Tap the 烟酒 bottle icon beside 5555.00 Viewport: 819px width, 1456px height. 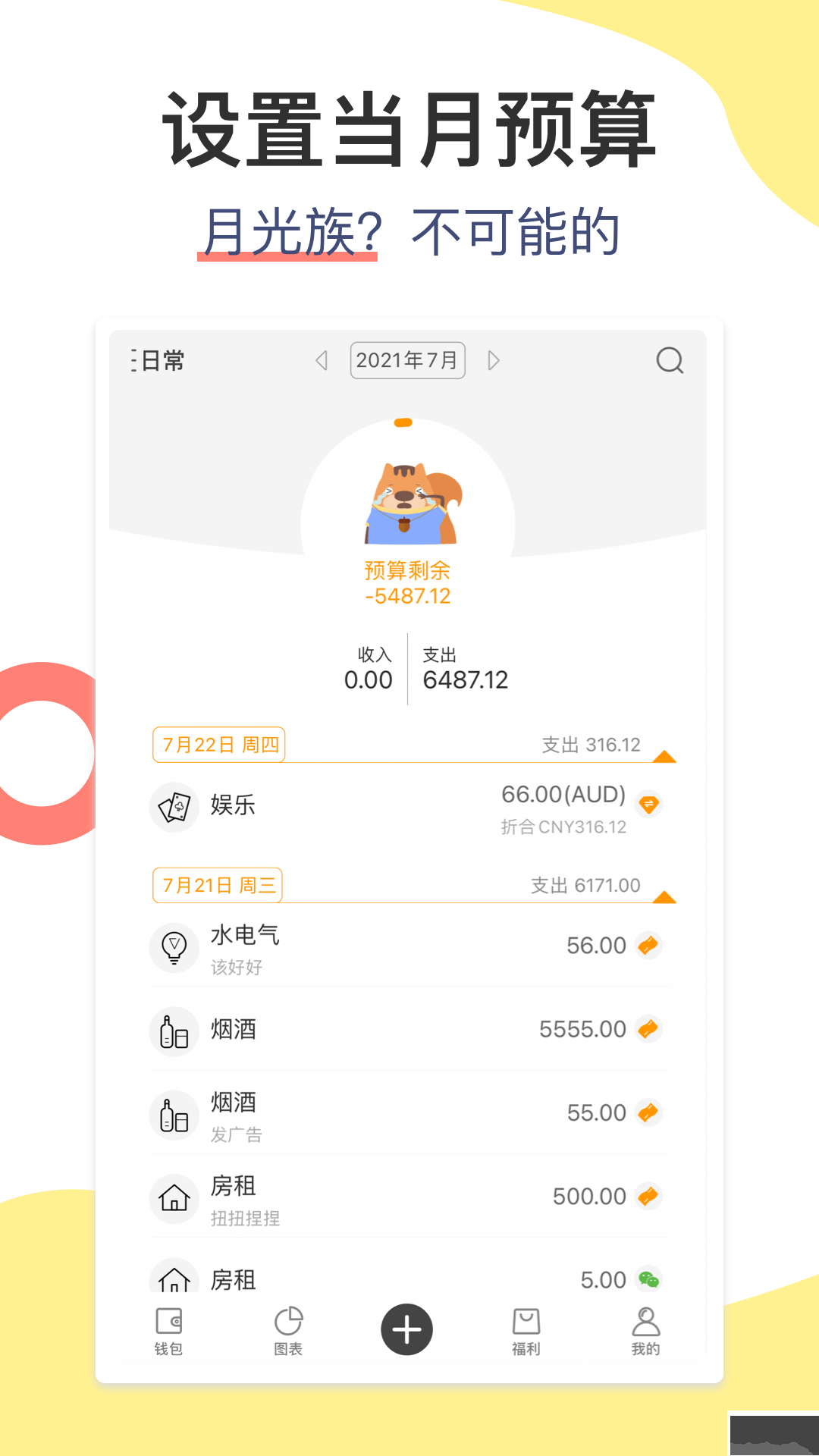(174, 1031)
